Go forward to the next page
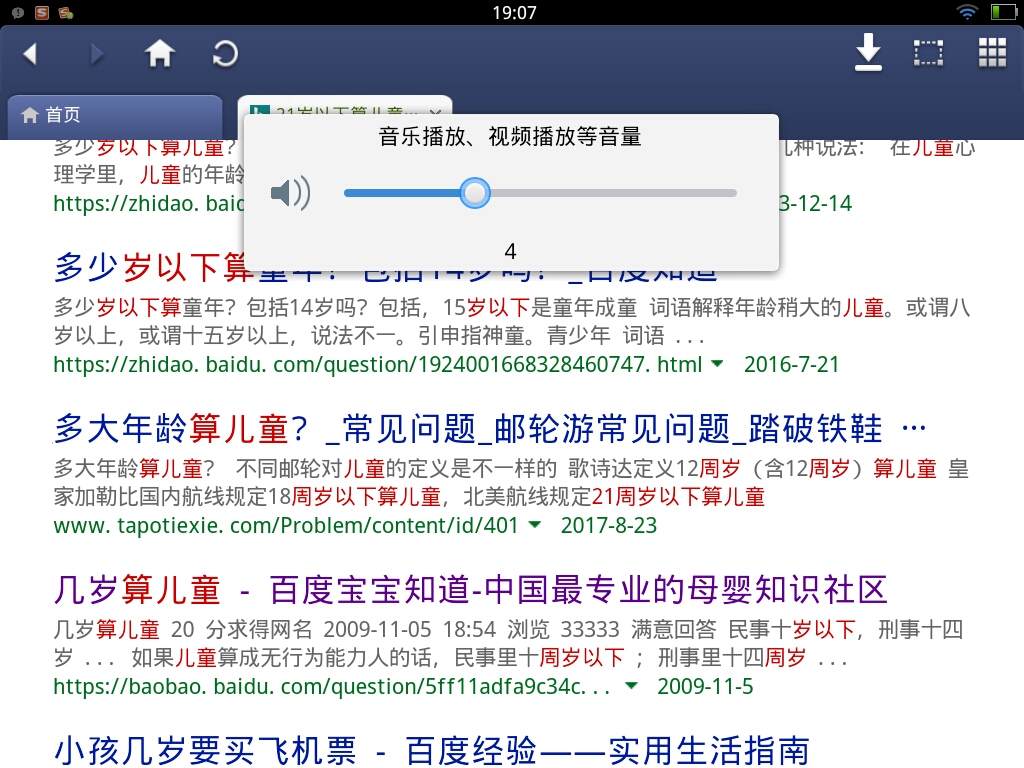This screenshot has height=768, width=1024. [x=96, y=54]
